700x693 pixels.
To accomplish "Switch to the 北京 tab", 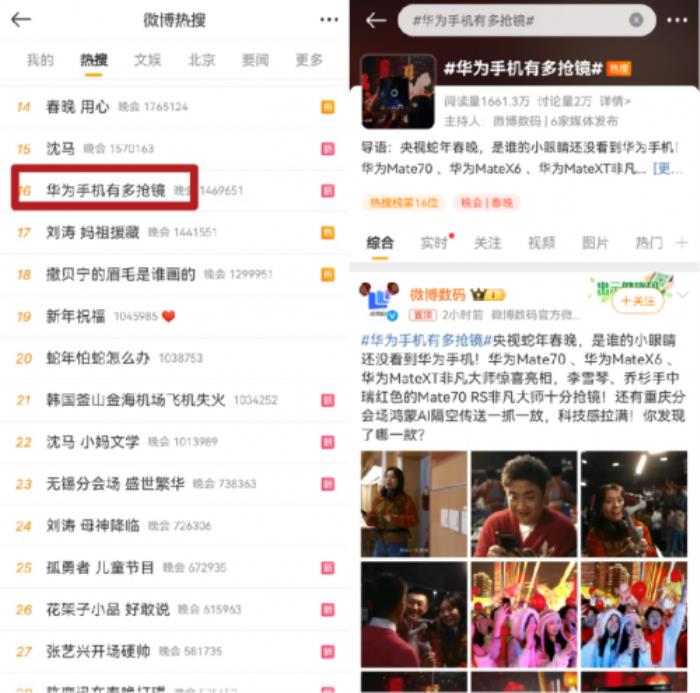I will click(202, 61).
